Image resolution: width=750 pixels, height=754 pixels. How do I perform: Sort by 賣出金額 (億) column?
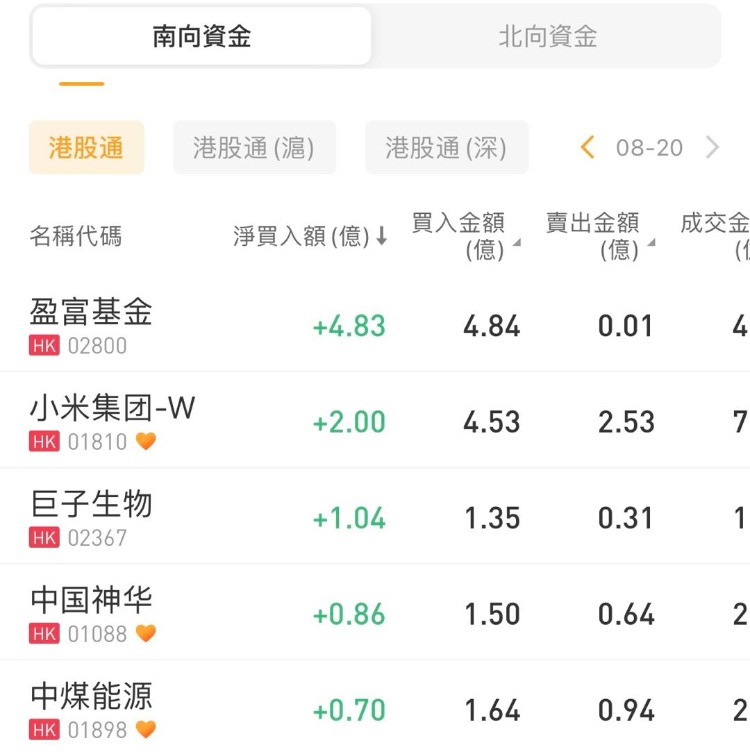[x=599, y=235]
